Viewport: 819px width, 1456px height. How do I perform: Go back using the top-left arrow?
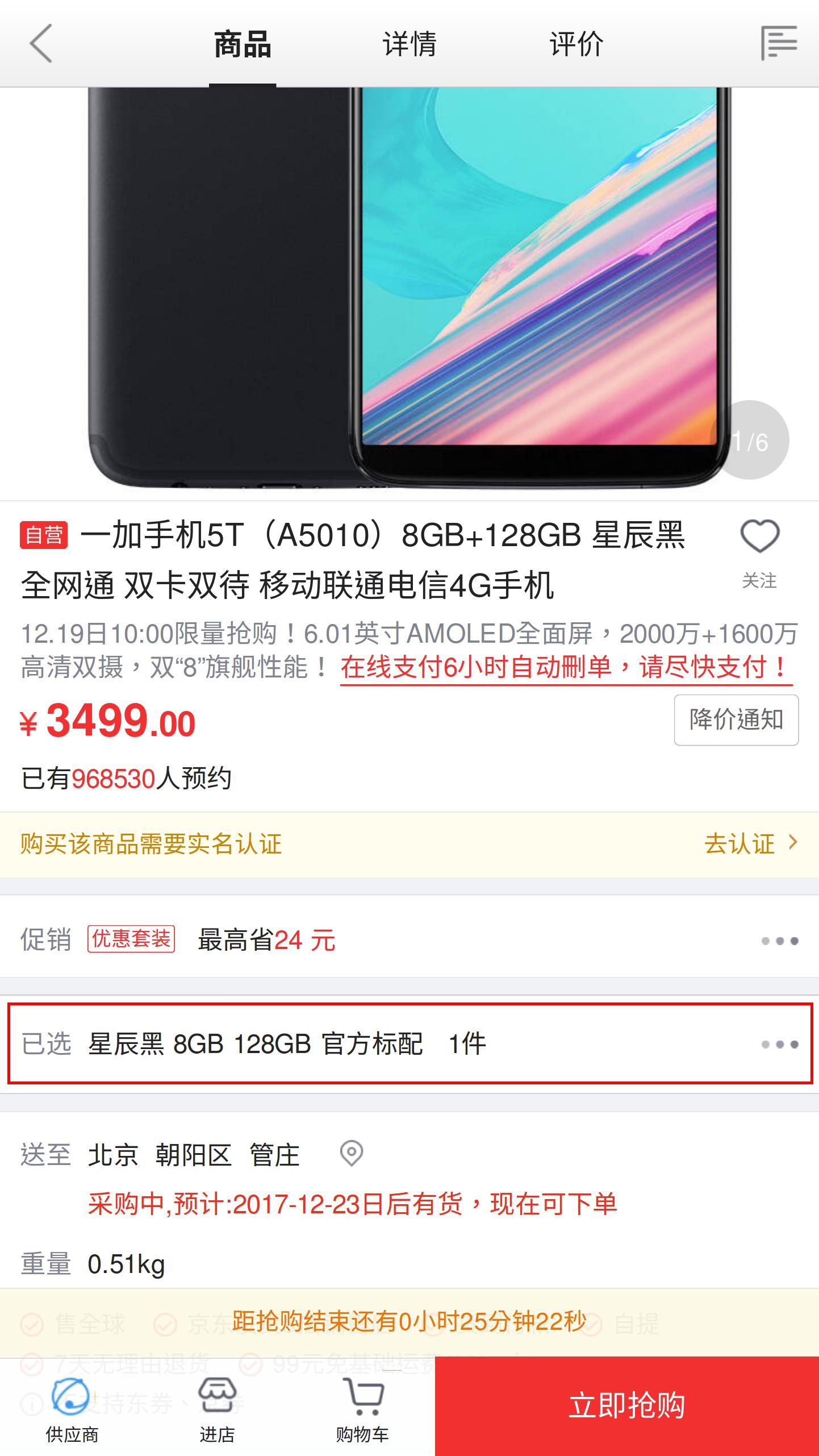coord(41,43)
